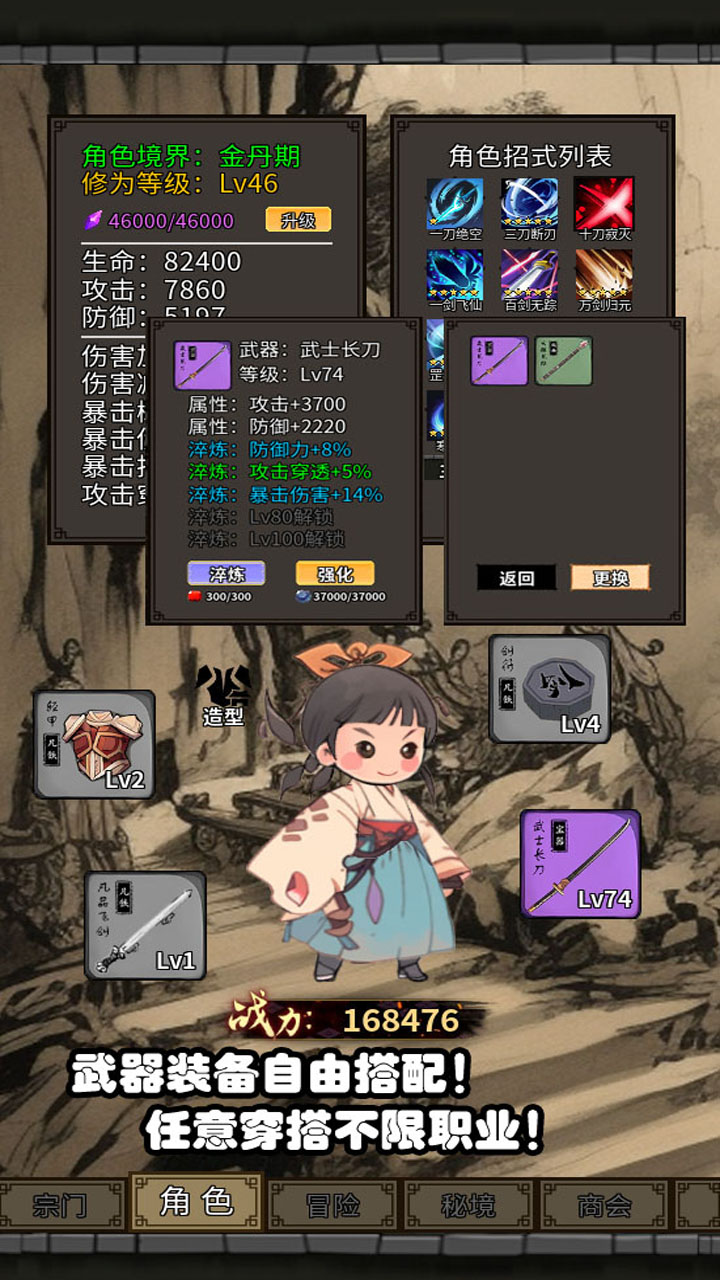Select the Lv4 sword talisman slot
This screenshot has width=720, height=1280.
point(550,690)
